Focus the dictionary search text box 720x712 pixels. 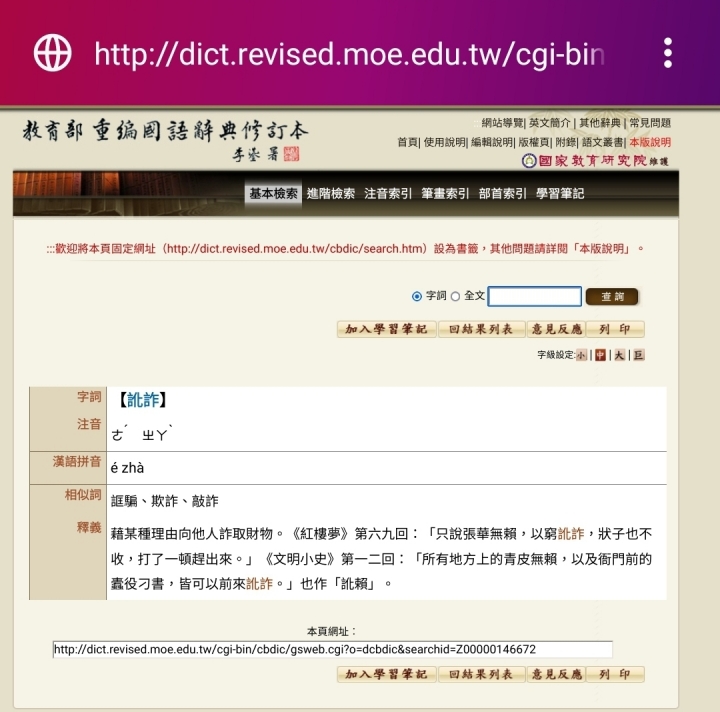534,296
